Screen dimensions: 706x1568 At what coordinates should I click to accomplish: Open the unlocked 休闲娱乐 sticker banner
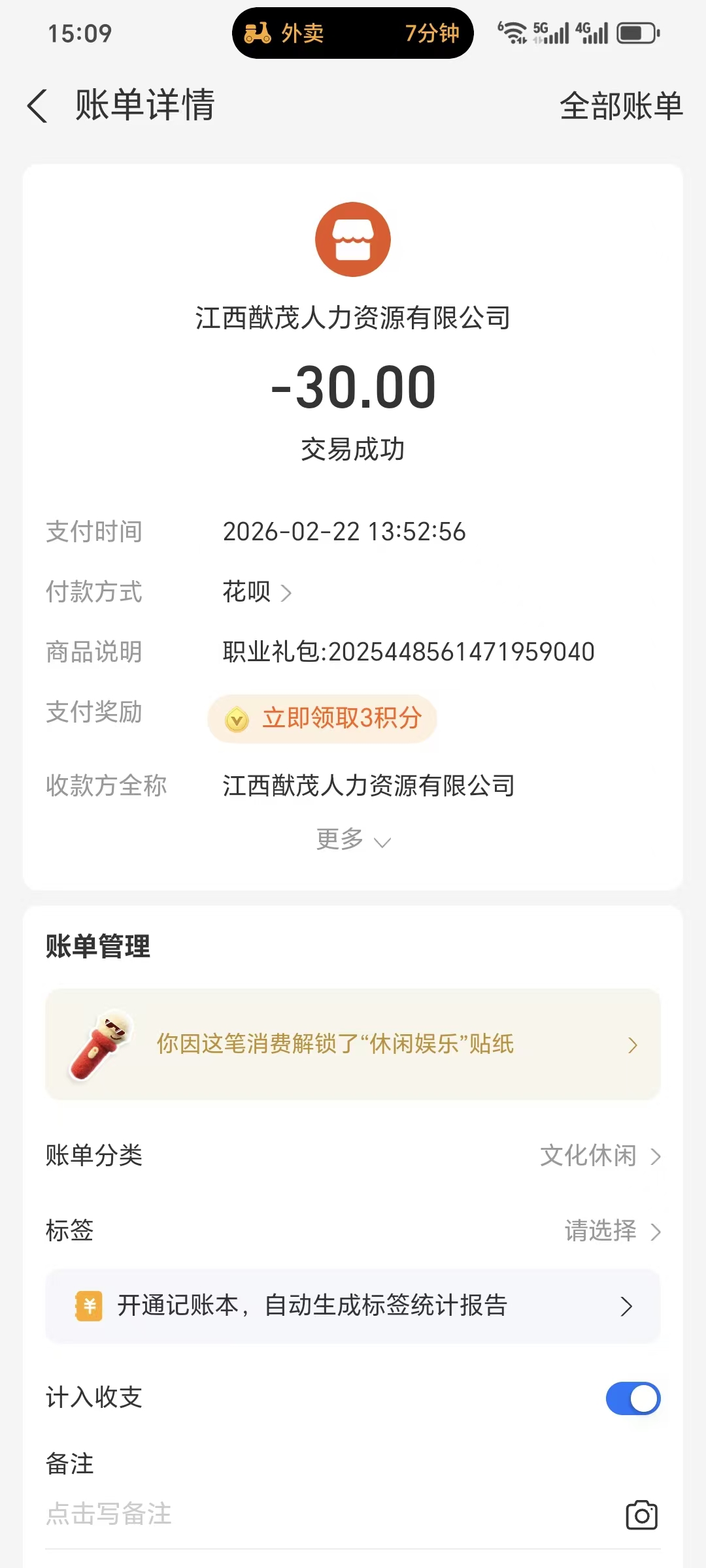353,1044
